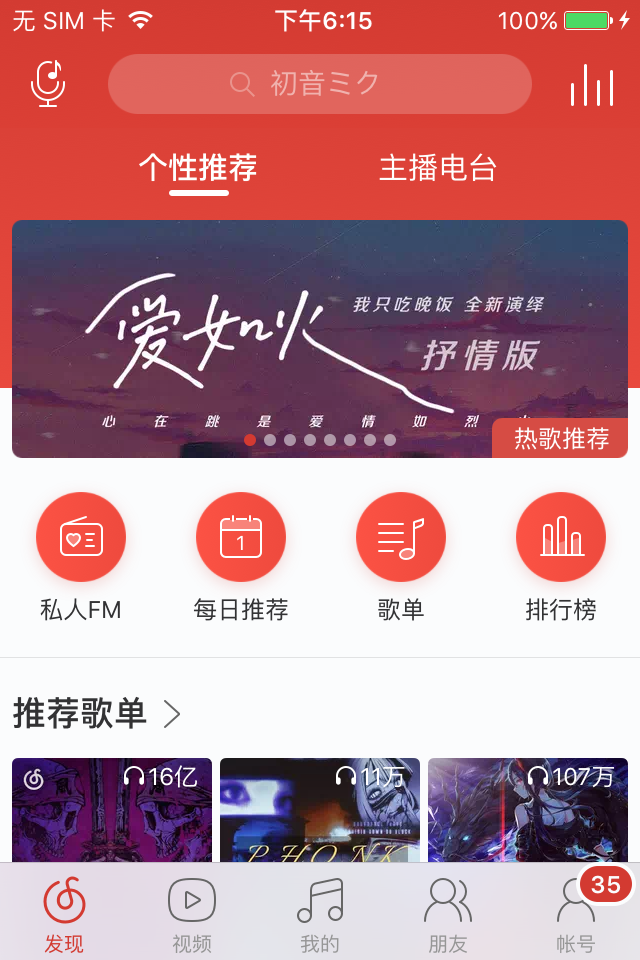Go to the 视频 tab
Image resolution: width=640 pixels, height=960 pixels.
click(192, 914)
